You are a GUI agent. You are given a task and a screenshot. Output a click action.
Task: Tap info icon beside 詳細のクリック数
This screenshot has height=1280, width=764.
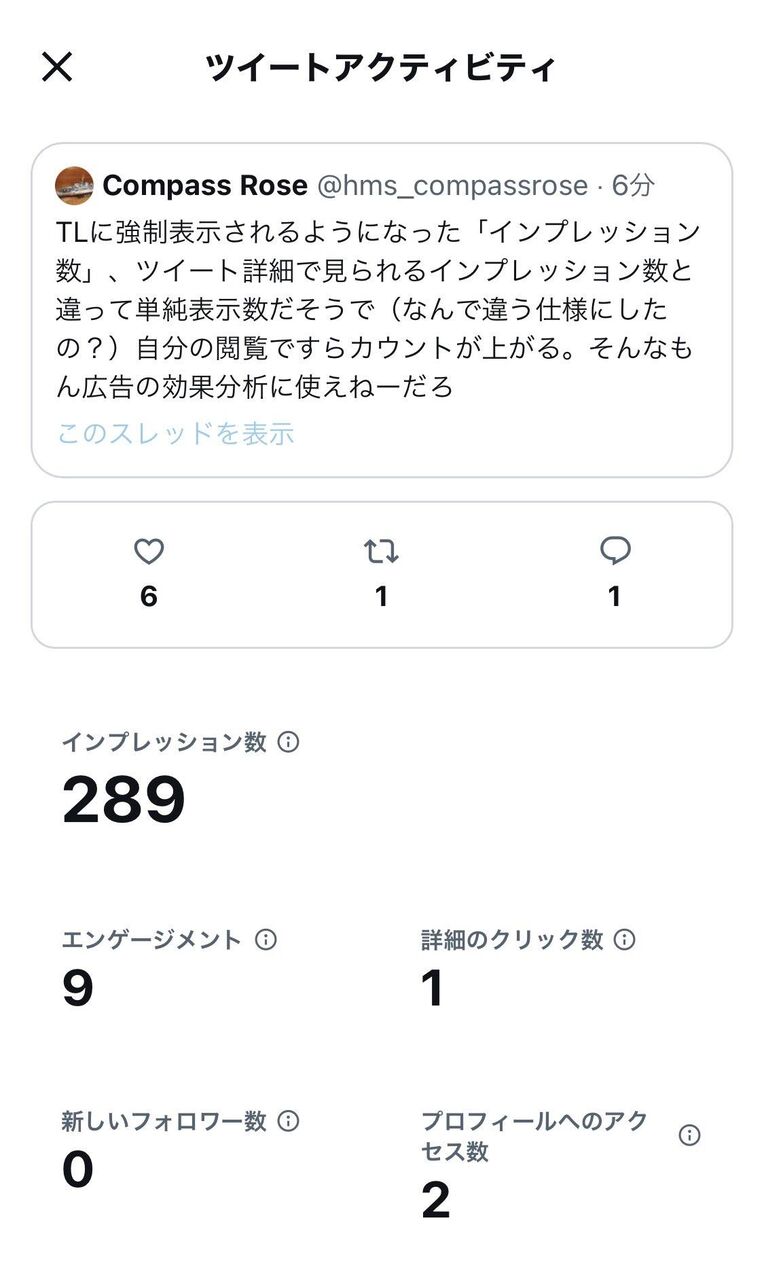click(624, 940)
